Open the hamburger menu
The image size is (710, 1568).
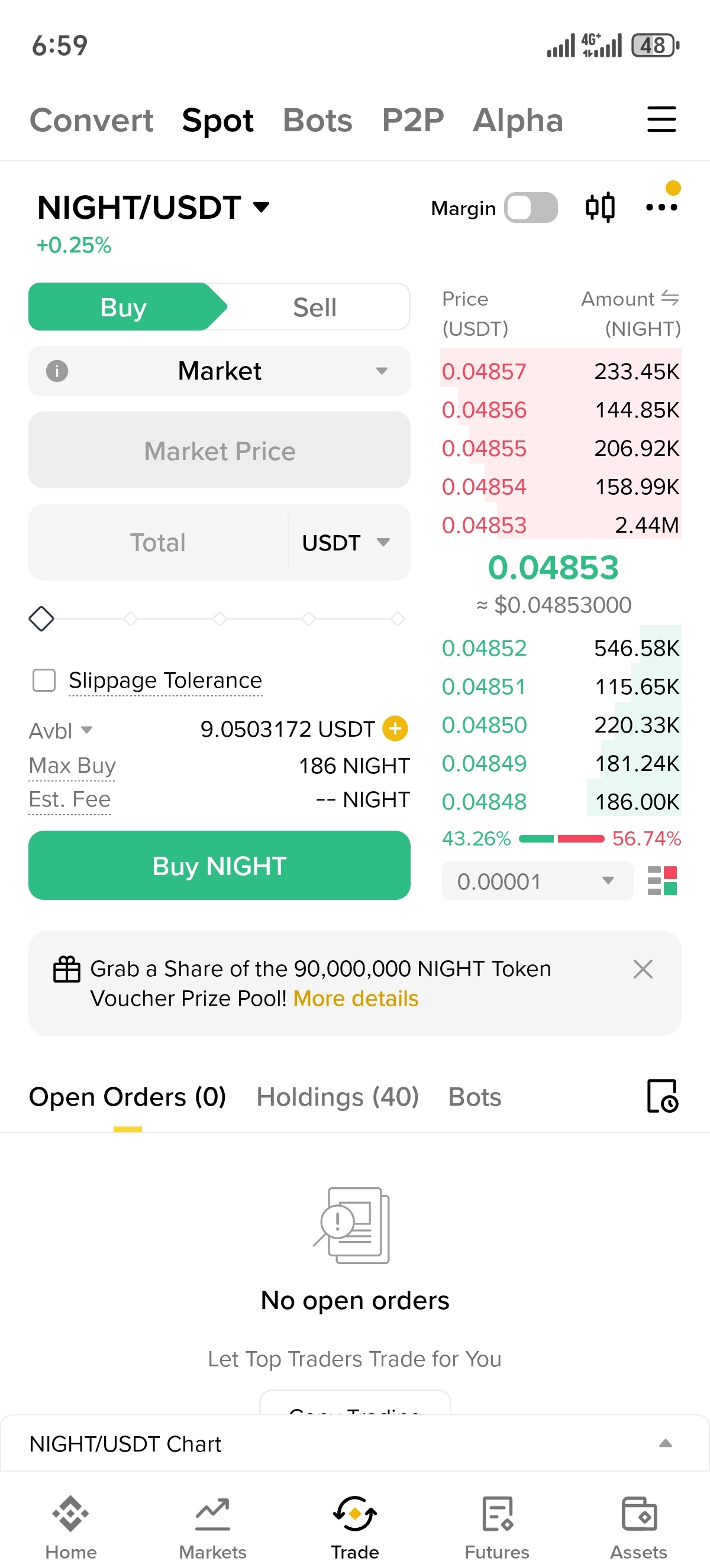click(x=661, y=119)
